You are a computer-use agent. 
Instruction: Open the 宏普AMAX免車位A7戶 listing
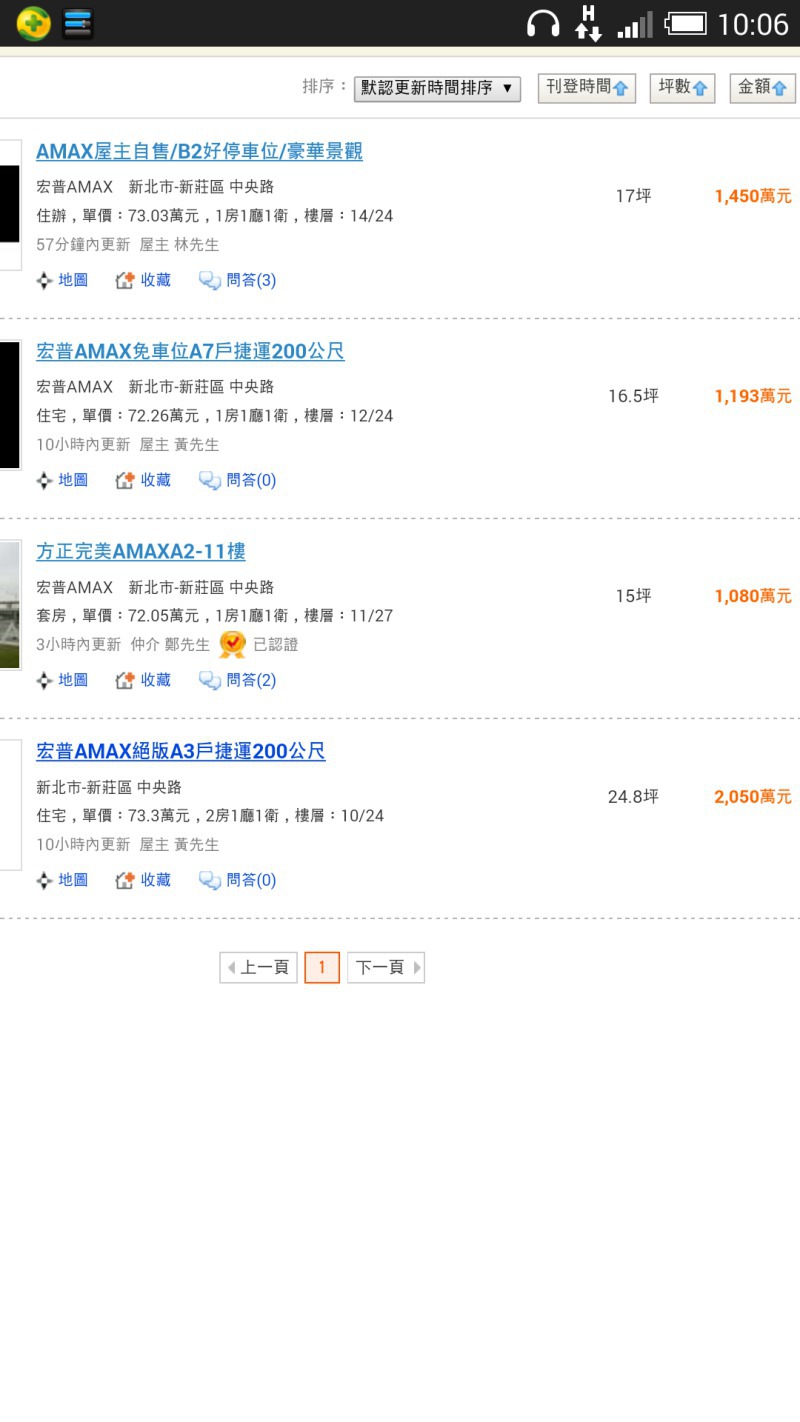coord(190,351)
